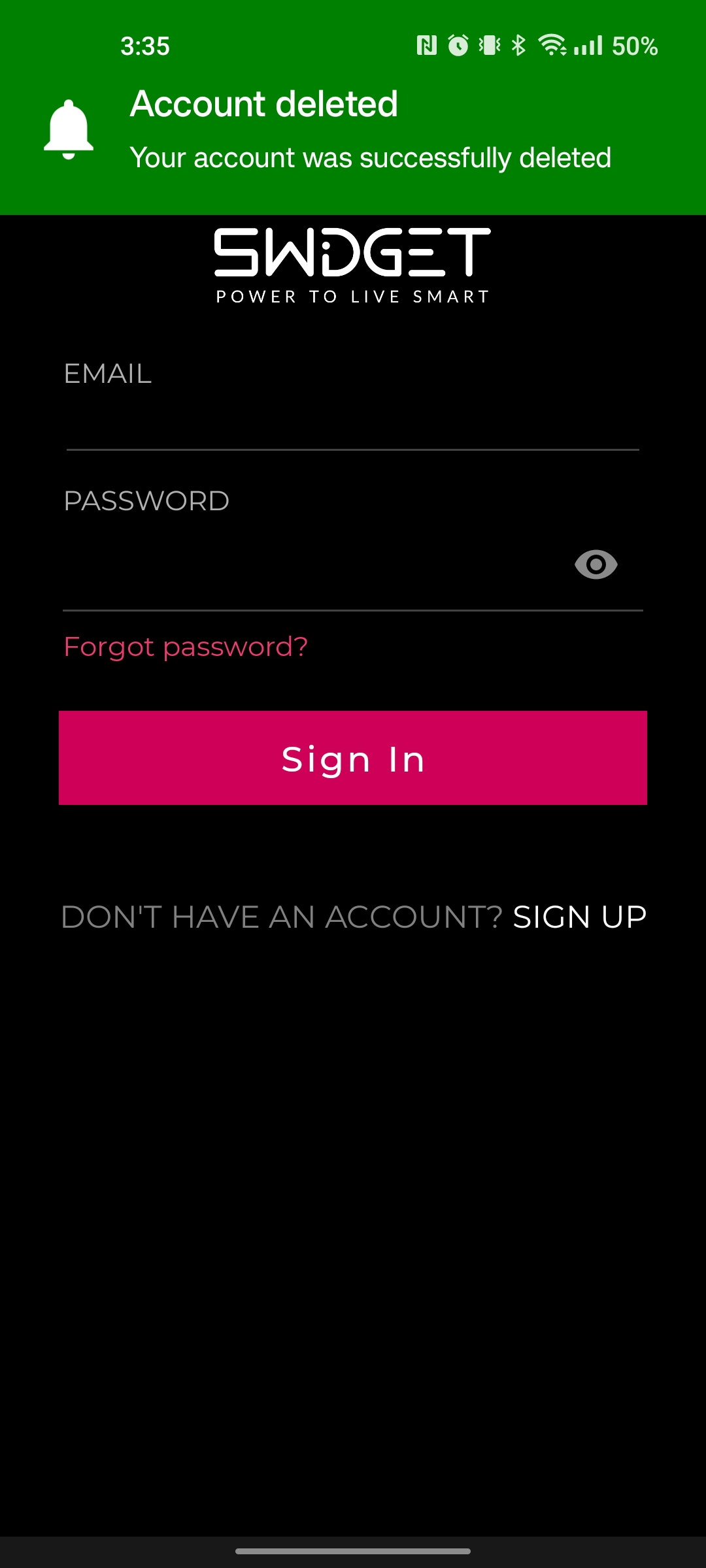Open the Forgot password link
This screenshot has width=706, height=1568.
pyautogui.click(x=186, y=647)
